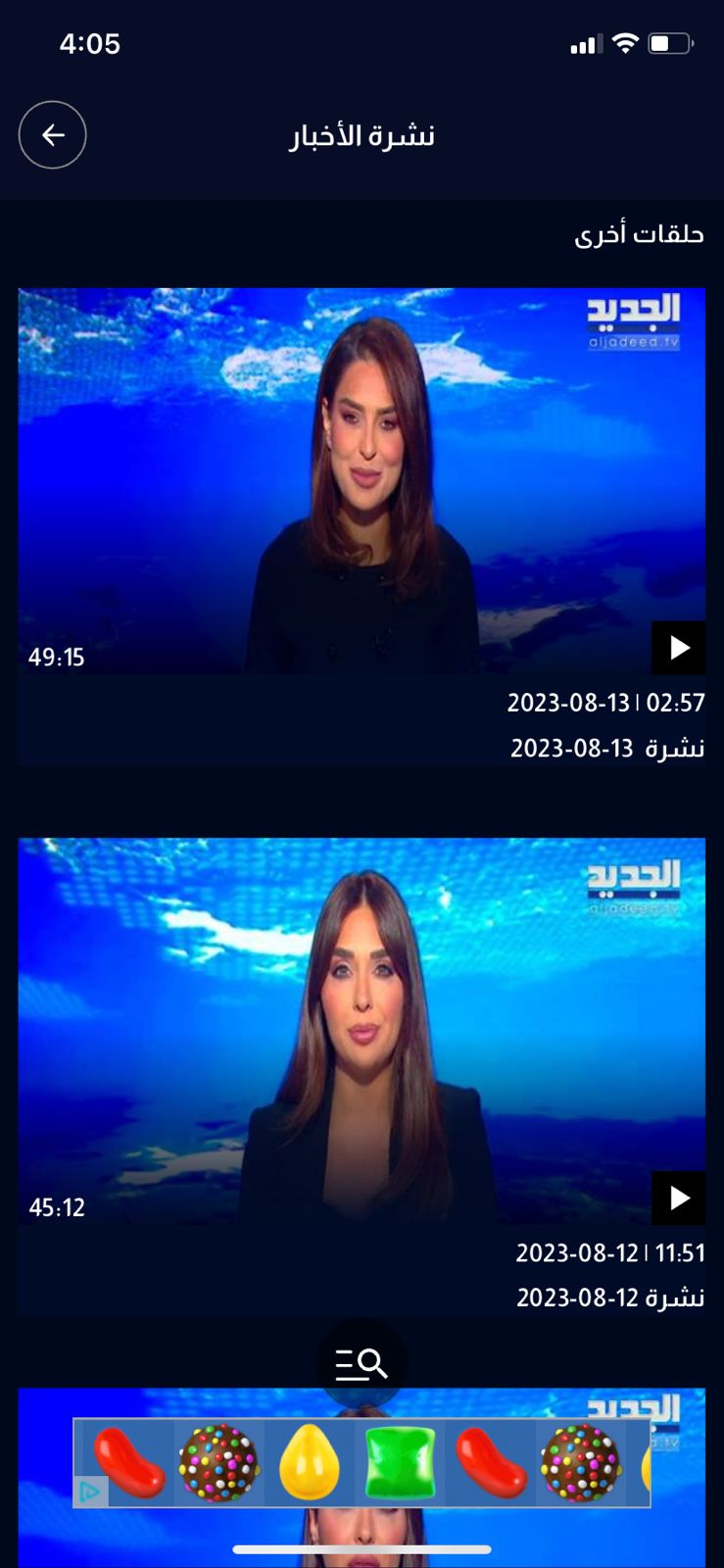The height and width of the screenshot is (1568, 724).
Task: Open the 2023-08-12 news bulletin thumbnail
Action: coord(362,1029)
